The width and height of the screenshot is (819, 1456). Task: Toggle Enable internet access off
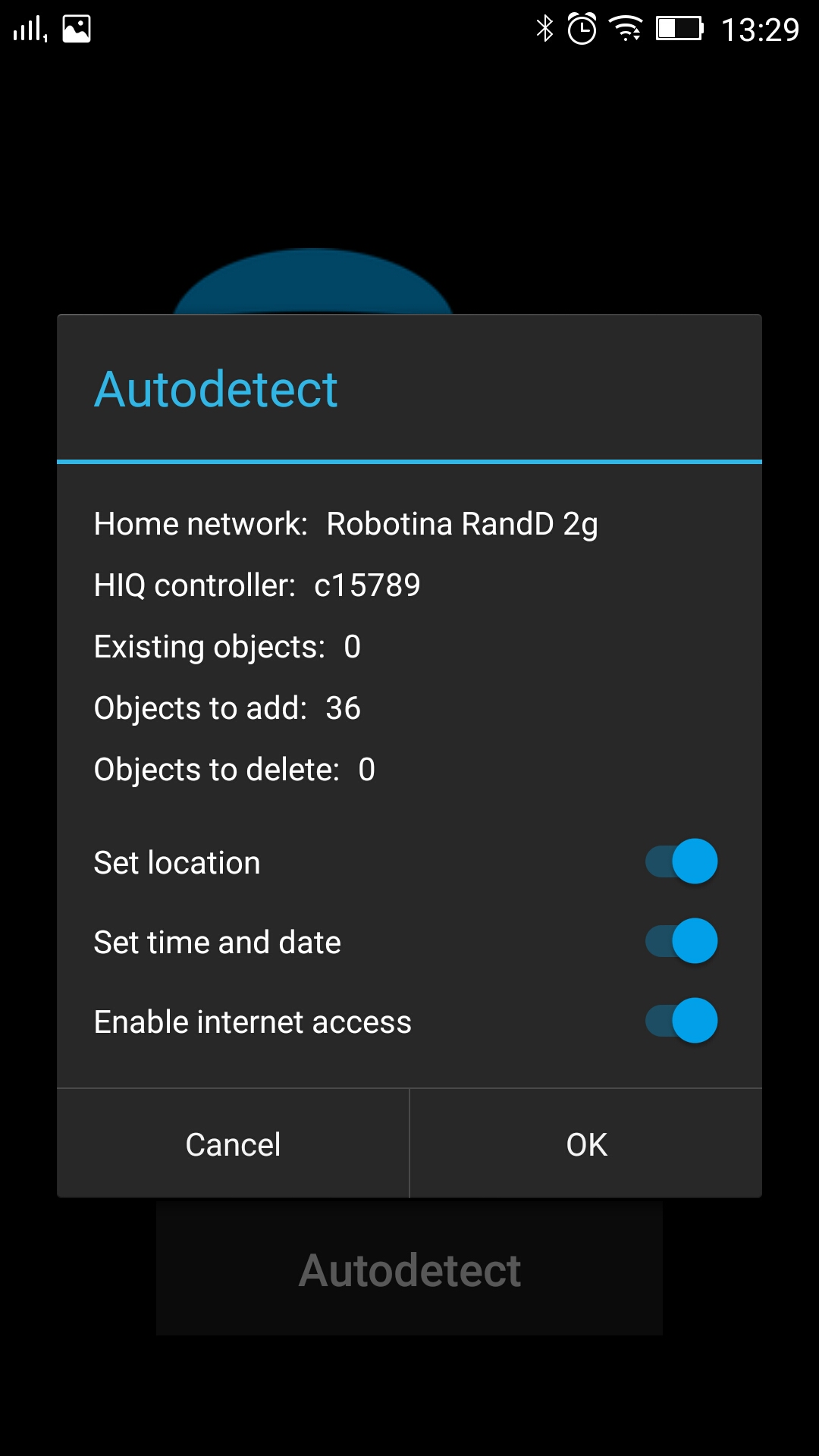[x=681, y=1021]
